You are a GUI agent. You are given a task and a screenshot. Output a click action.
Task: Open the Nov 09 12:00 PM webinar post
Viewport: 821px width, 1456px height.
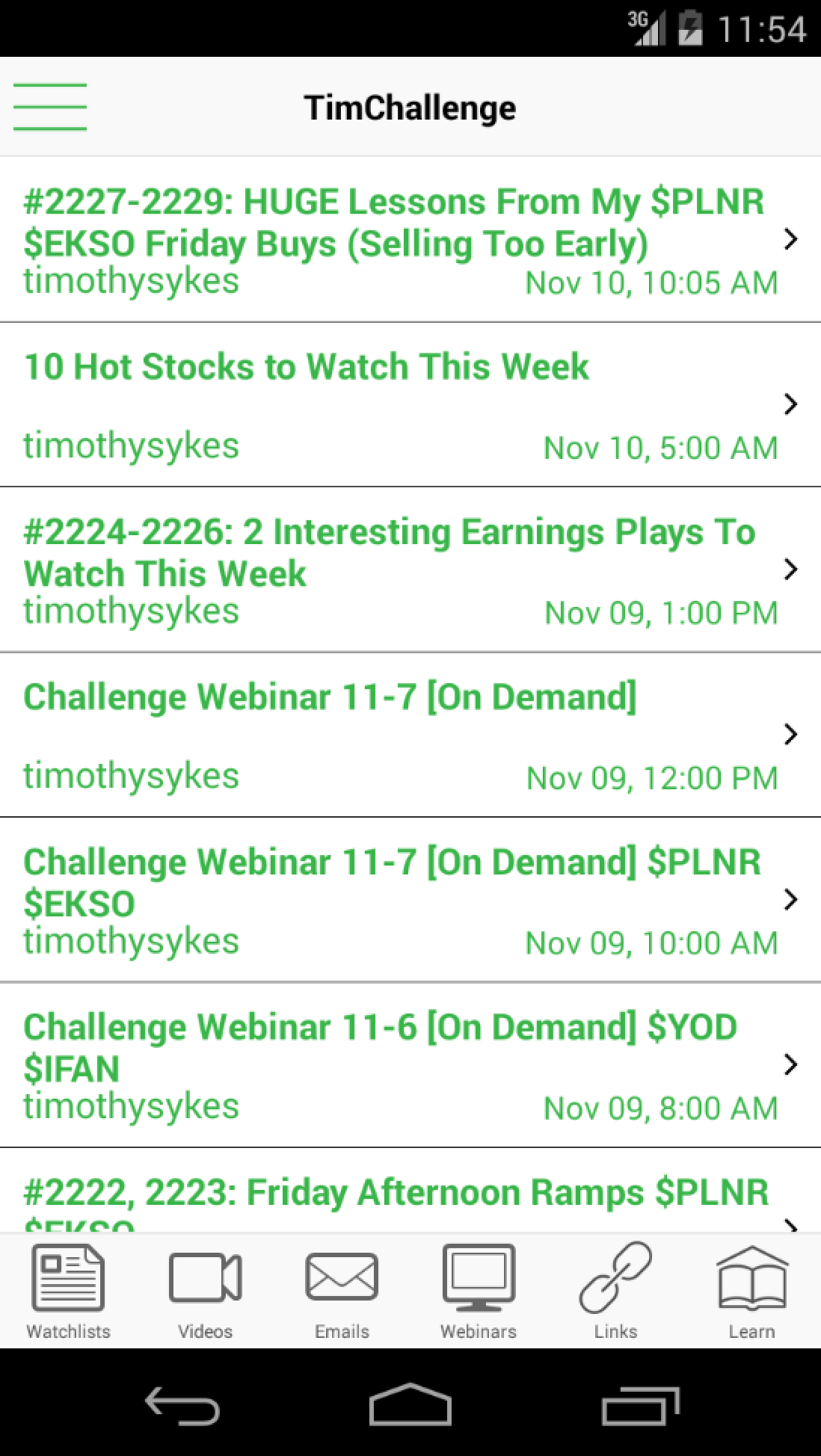(x=410, y=735)
